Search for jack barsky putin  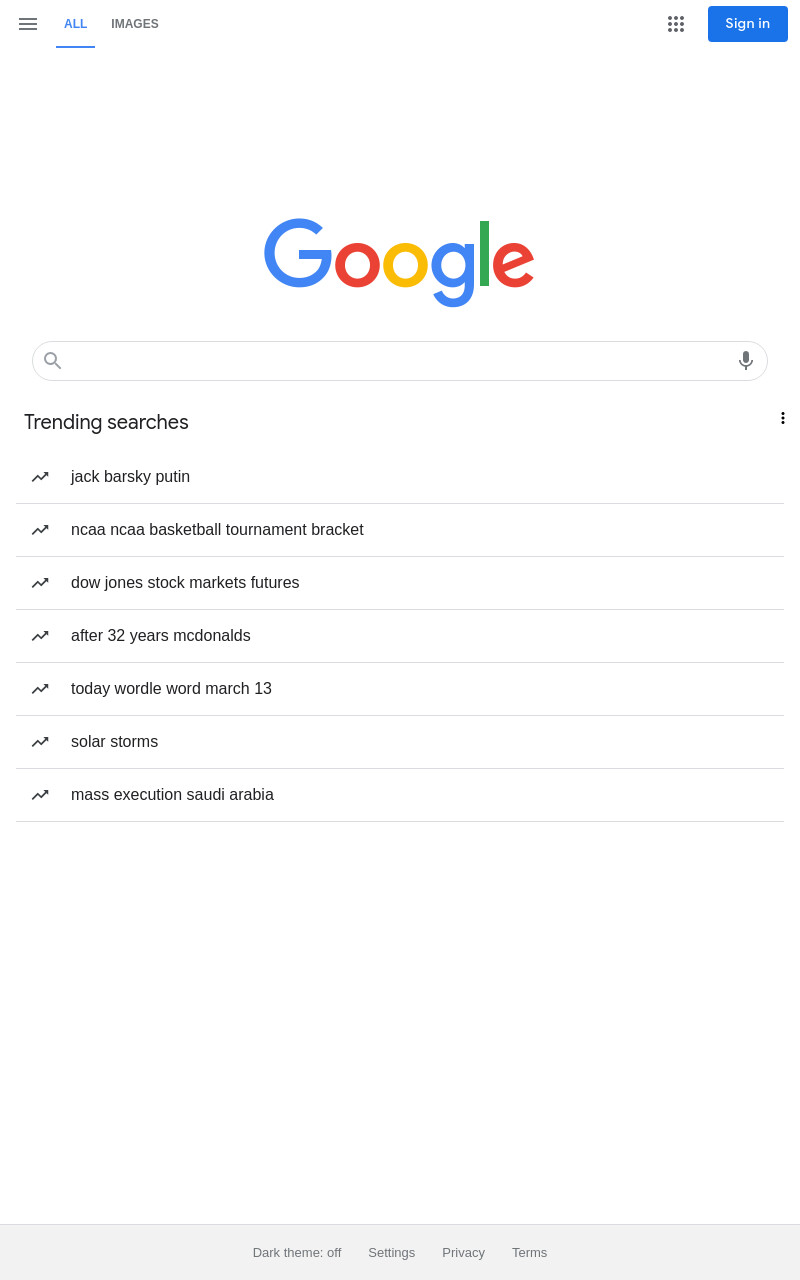400,477
